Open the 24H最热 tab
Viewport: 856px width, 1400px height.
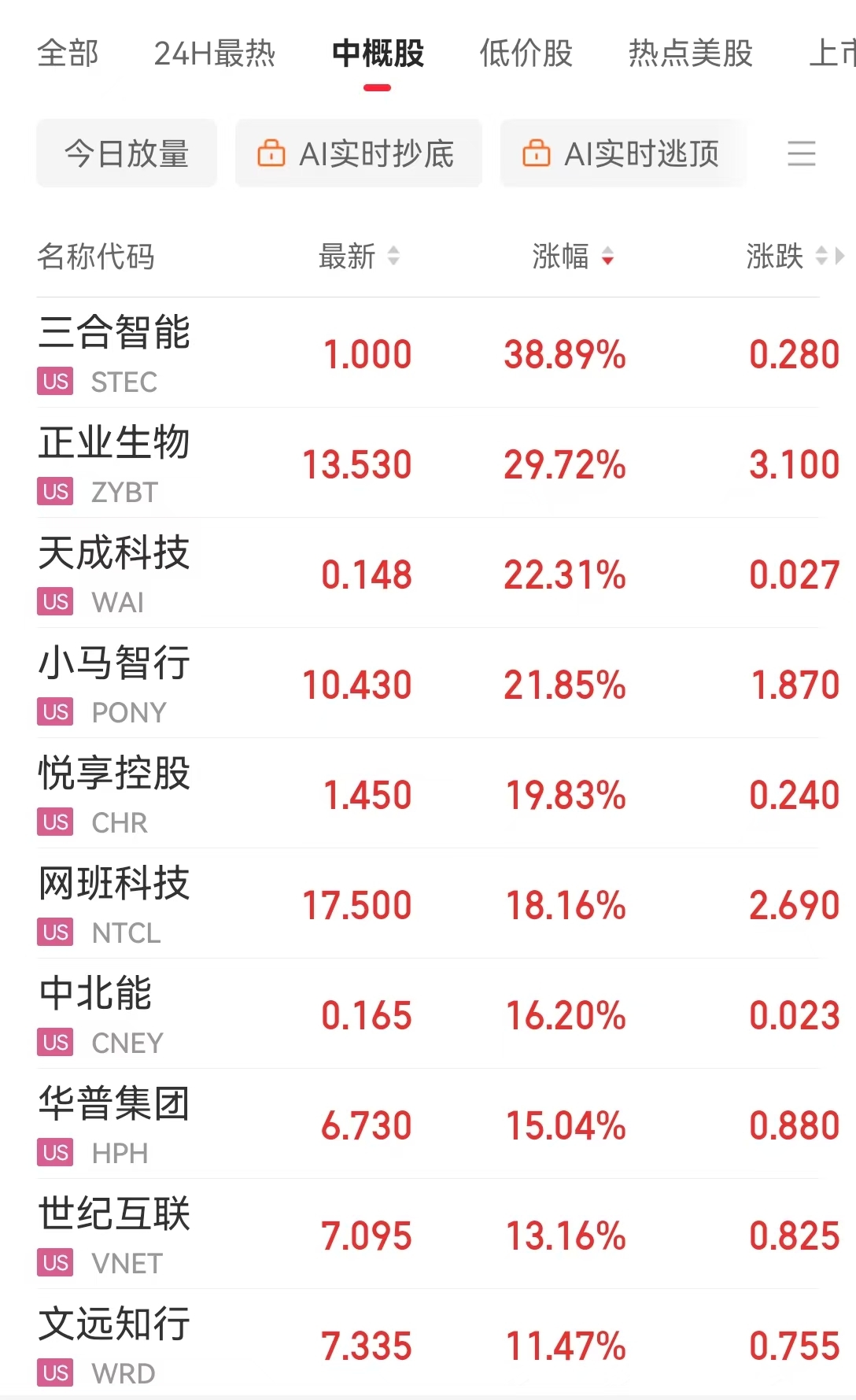(214, 54)
